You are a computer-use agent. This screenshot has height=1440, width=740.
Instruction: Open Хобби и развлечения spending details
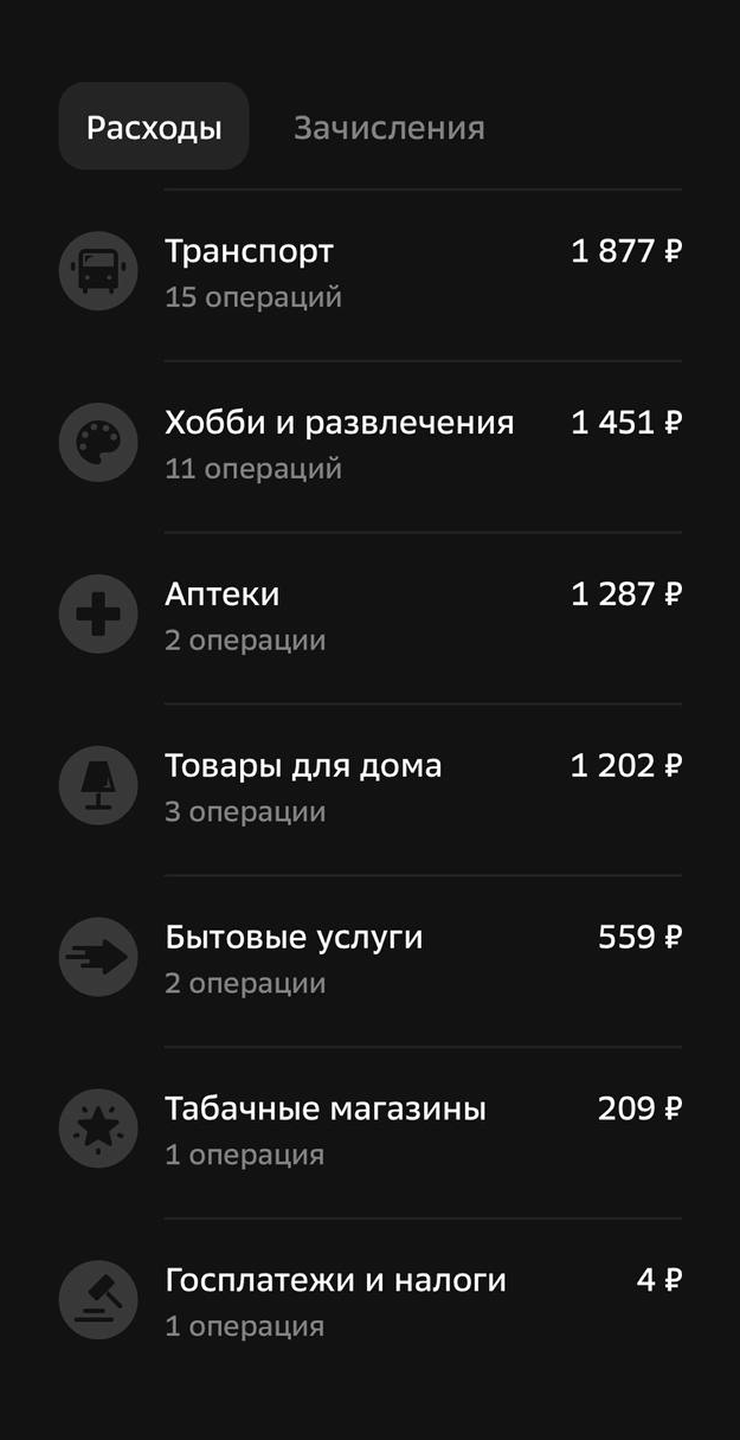[370, 444]
